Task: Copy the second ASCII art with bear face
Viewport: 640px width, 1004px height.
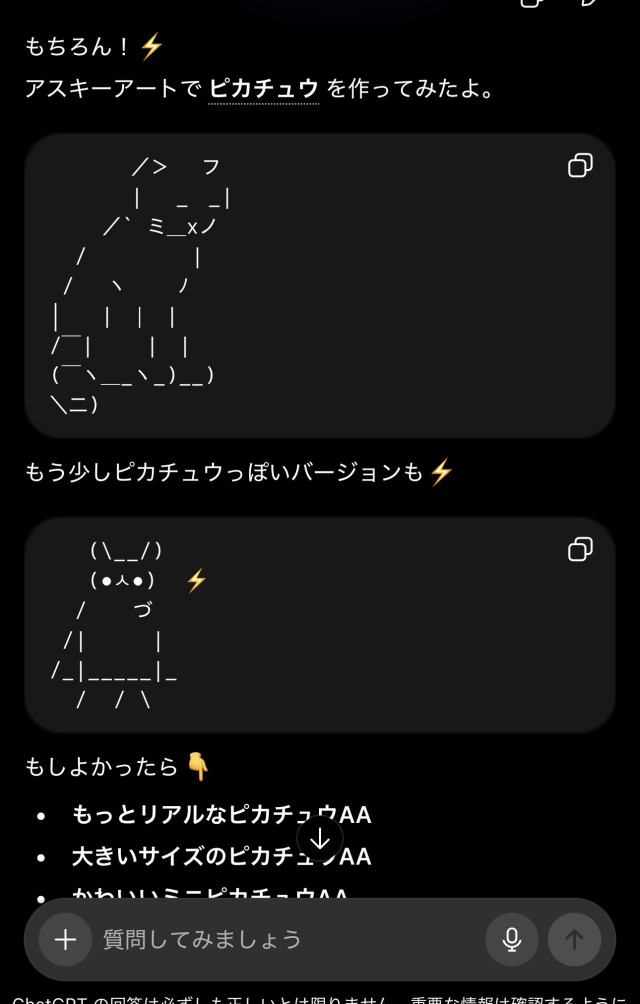Action: tap(580, 549)
